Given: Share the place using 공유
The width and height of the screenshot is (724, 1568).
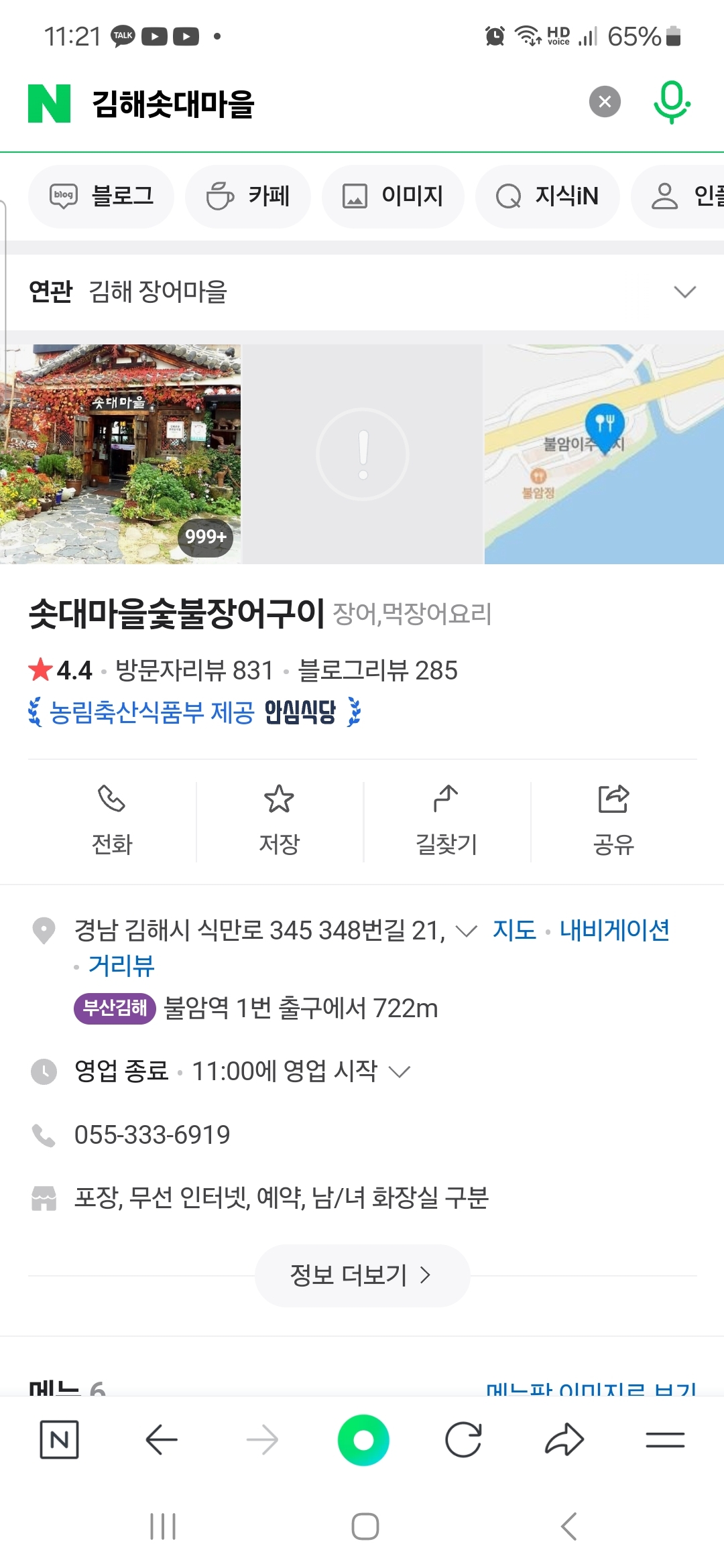Looking at the screenshot, I should [x=613, y=822].
